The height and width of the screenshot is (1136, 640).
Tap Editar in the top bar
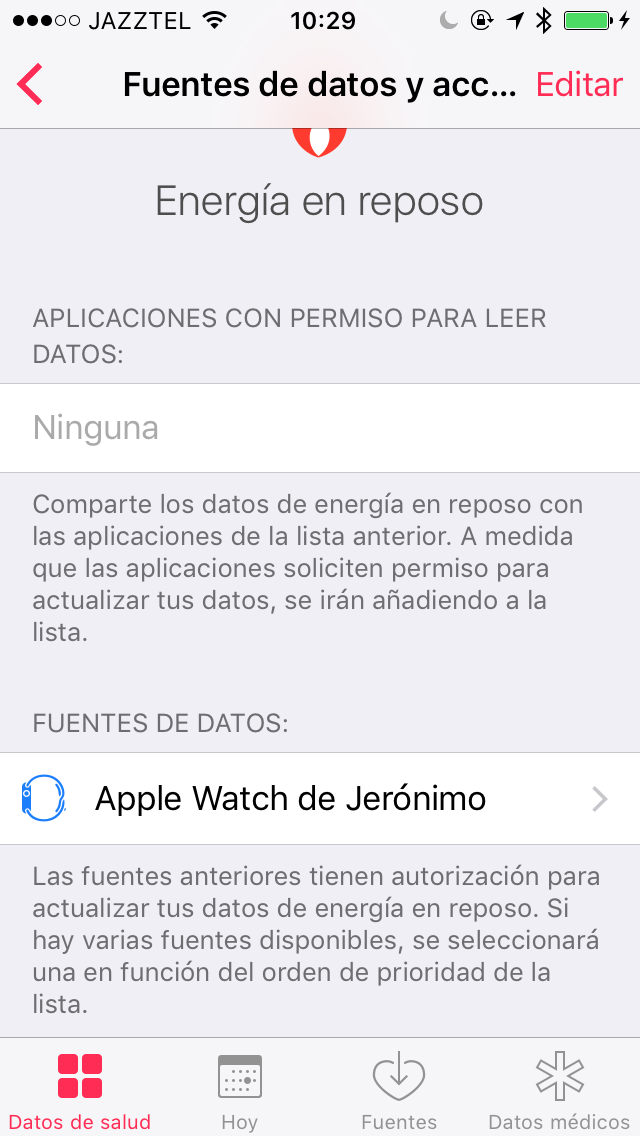coord(579,85)
